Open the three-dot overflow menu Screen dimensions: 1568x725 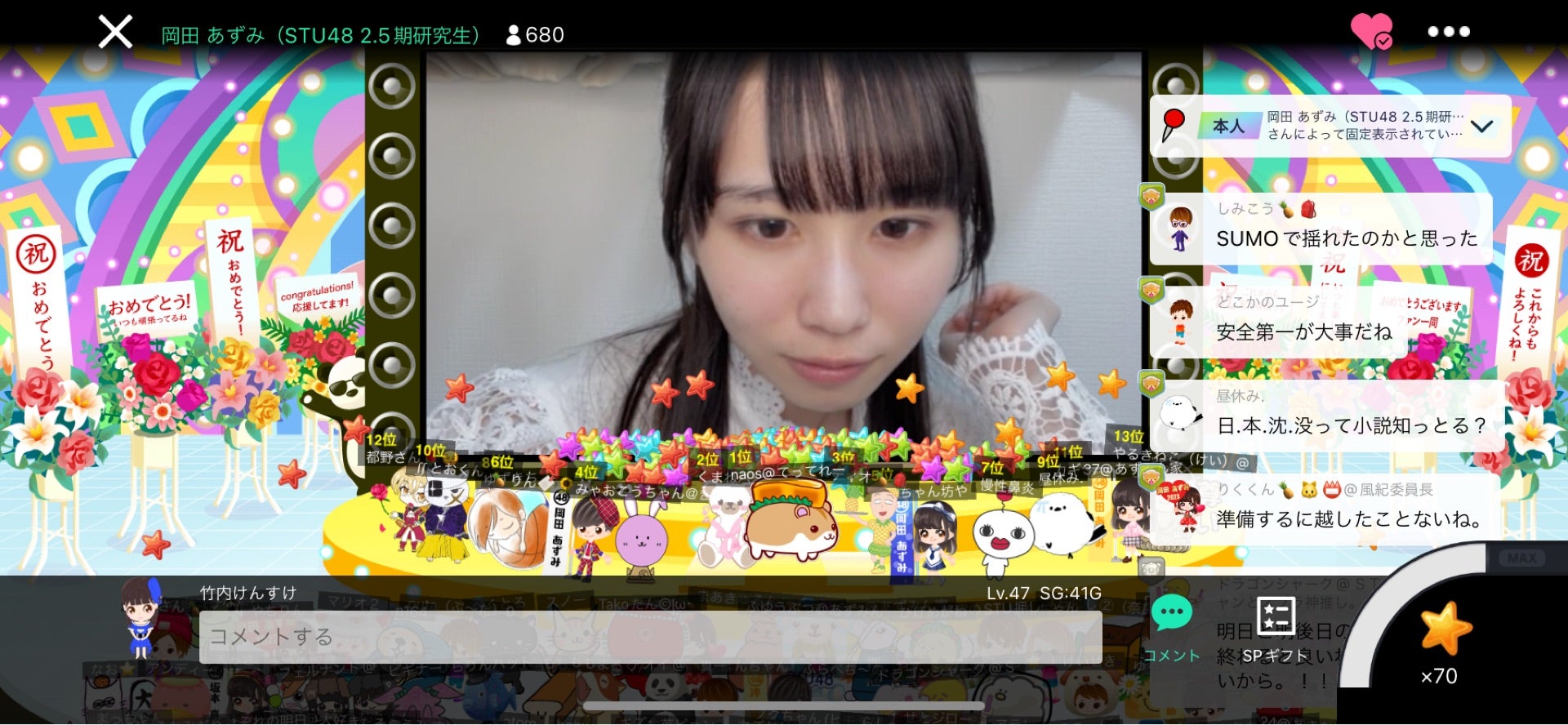tap(1448, 32)
